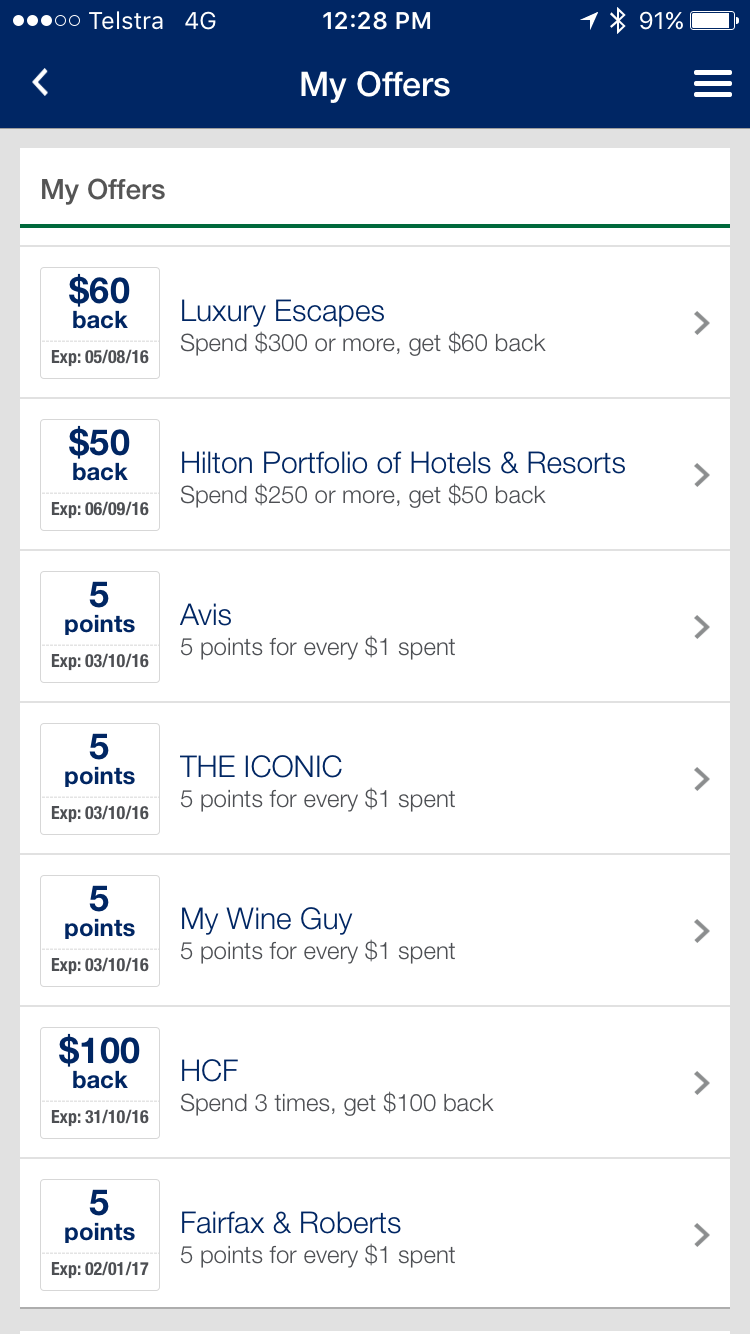This screenshot has width=750, height=1334.
Task: Open the My Wine Guy offer
Action: pyautogui.click(x=375, y=931)
